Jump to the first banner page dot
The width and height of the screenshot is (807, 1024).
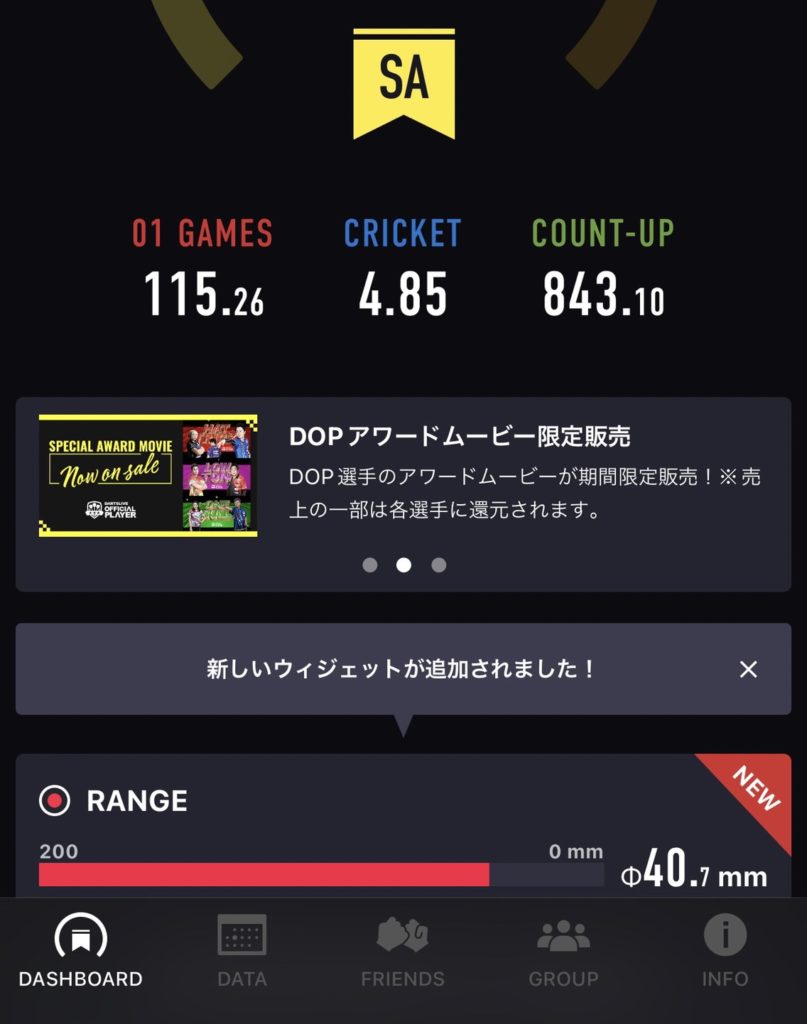coord(370,565)
